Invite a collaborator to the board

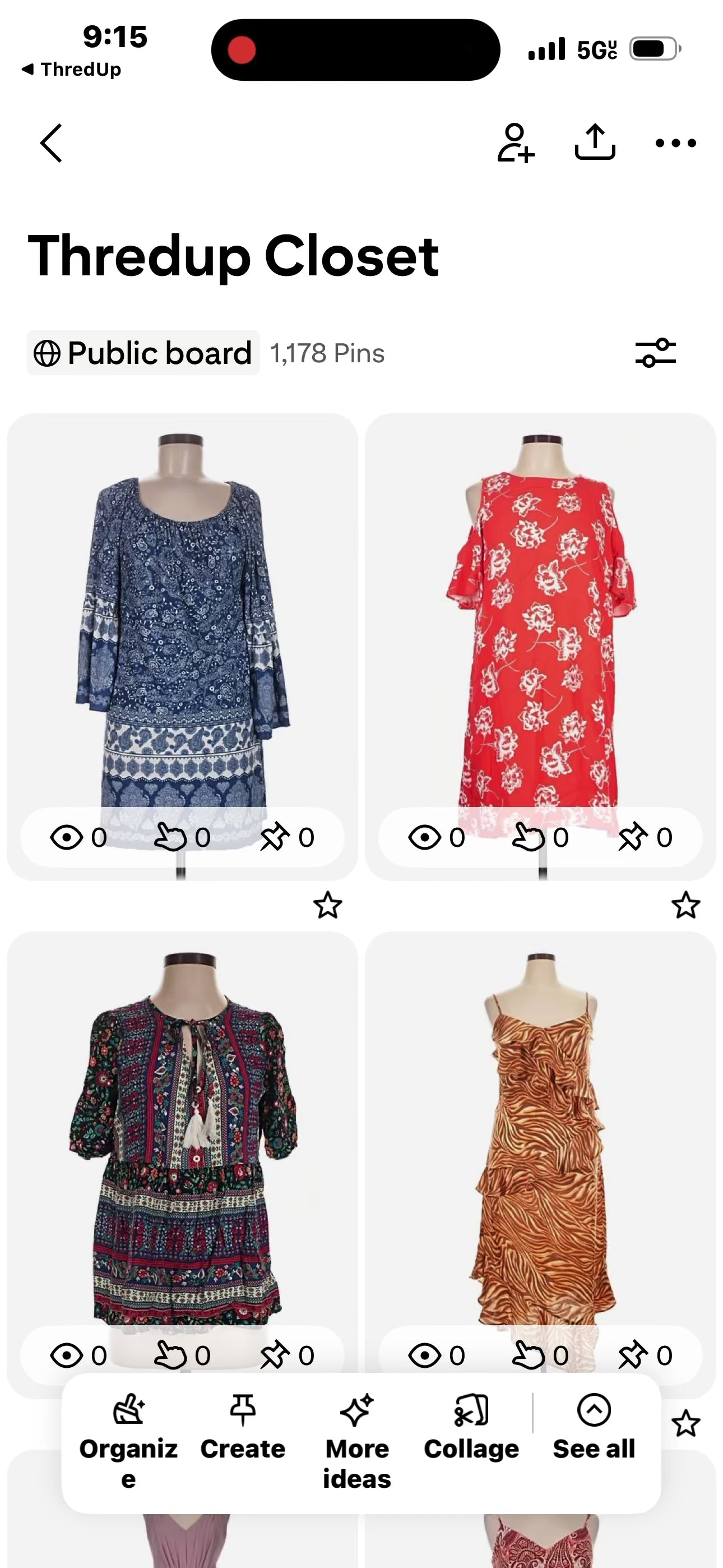[516, 143]
